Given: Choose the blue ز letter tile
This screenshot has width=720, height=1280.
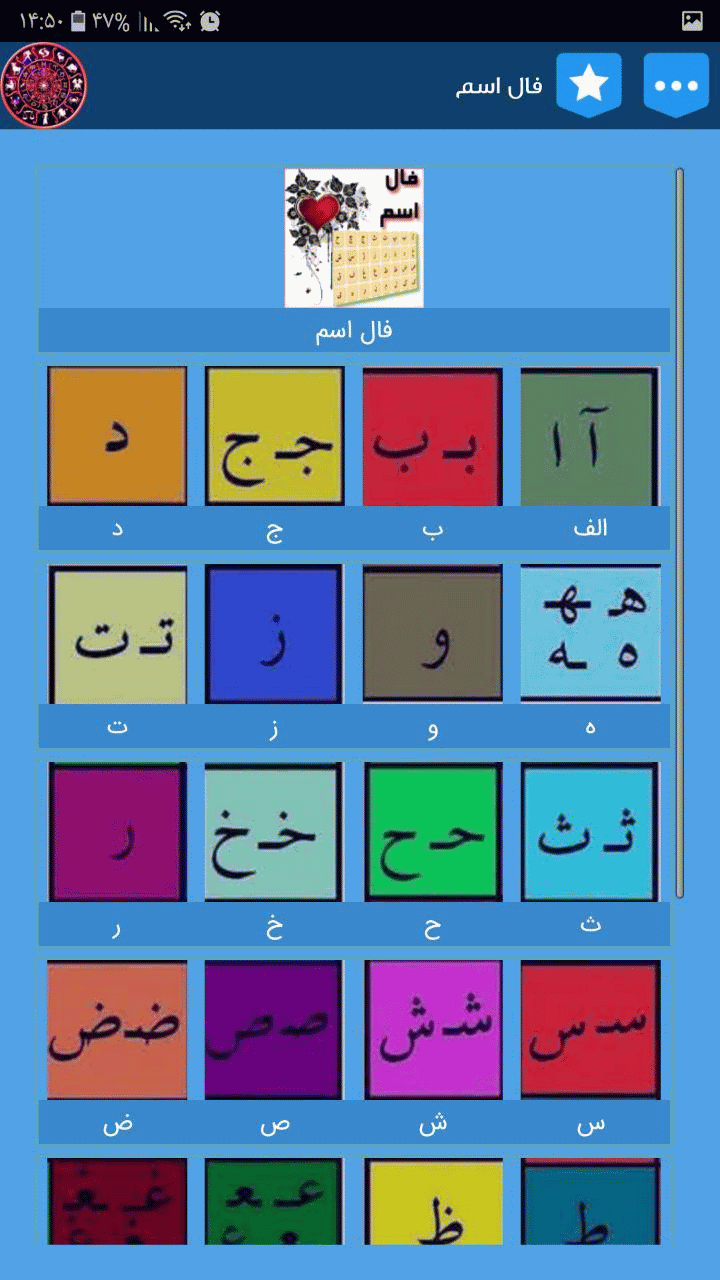Looking at the screenshot, I should [275, 655].
